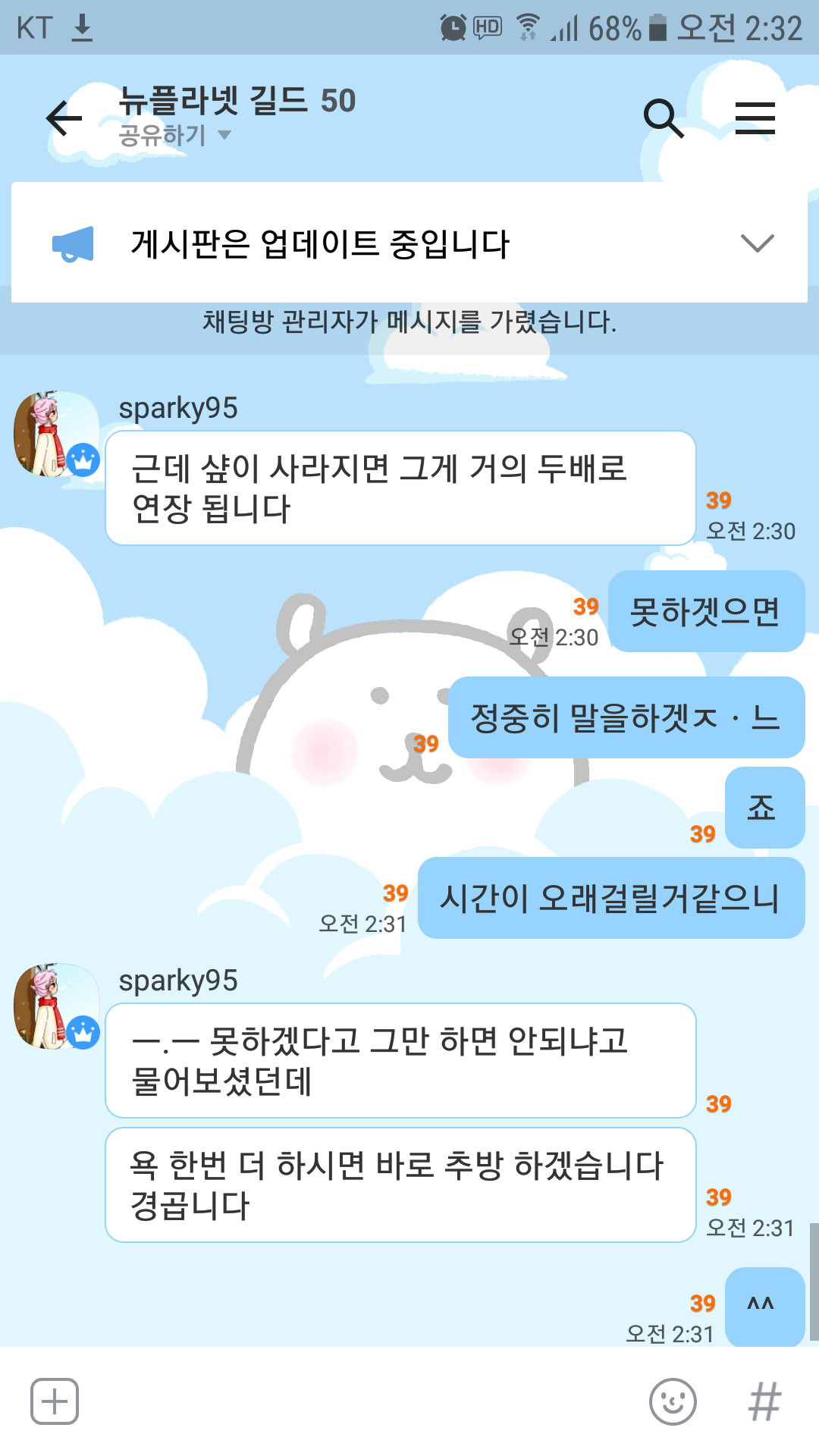Open the emoticon picker
The height and width of the screenshot is (1456, 819).
[x=673, y=1401]
